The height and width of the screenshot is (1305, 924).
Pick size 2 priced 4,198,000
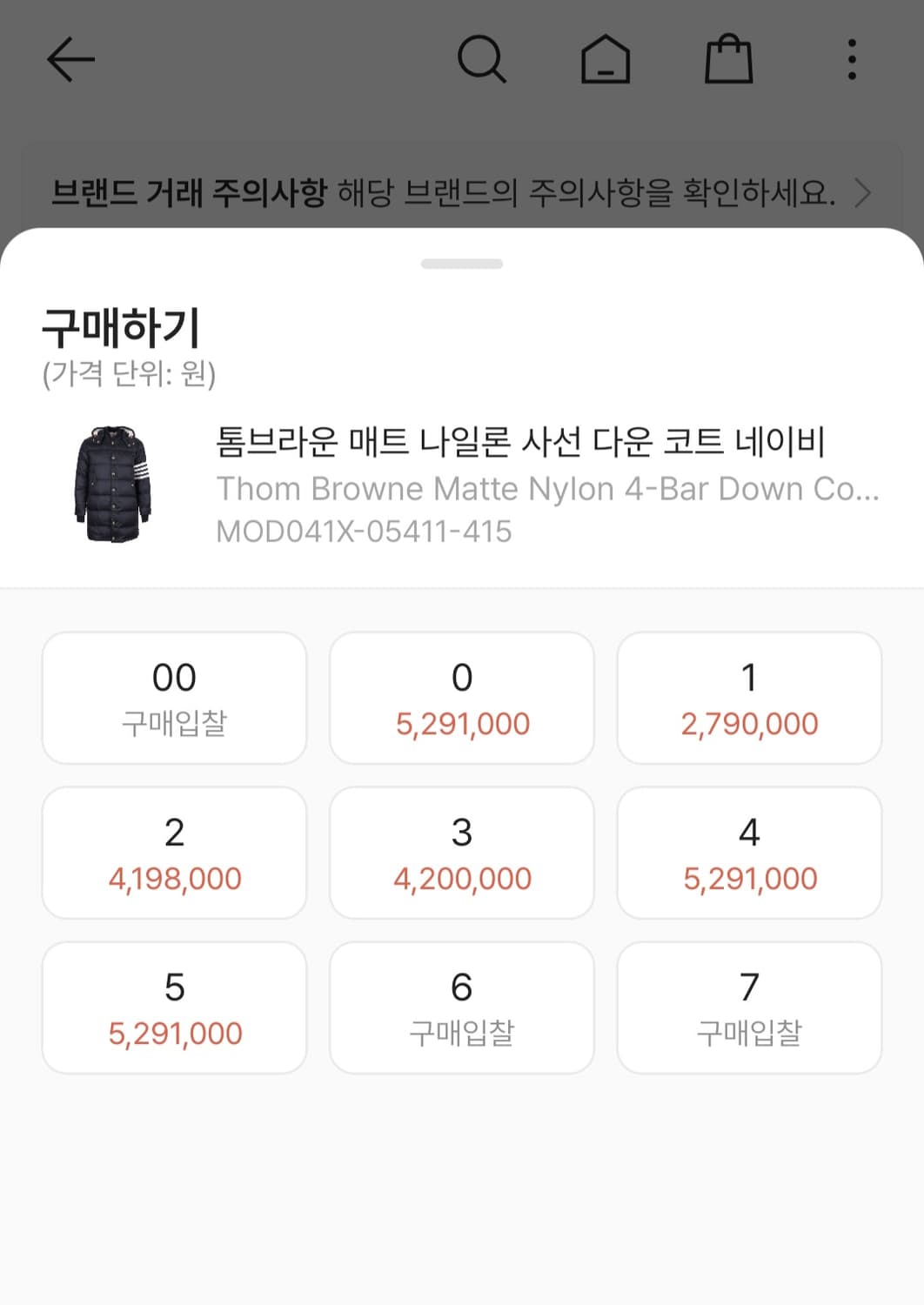tap(173, 852)
